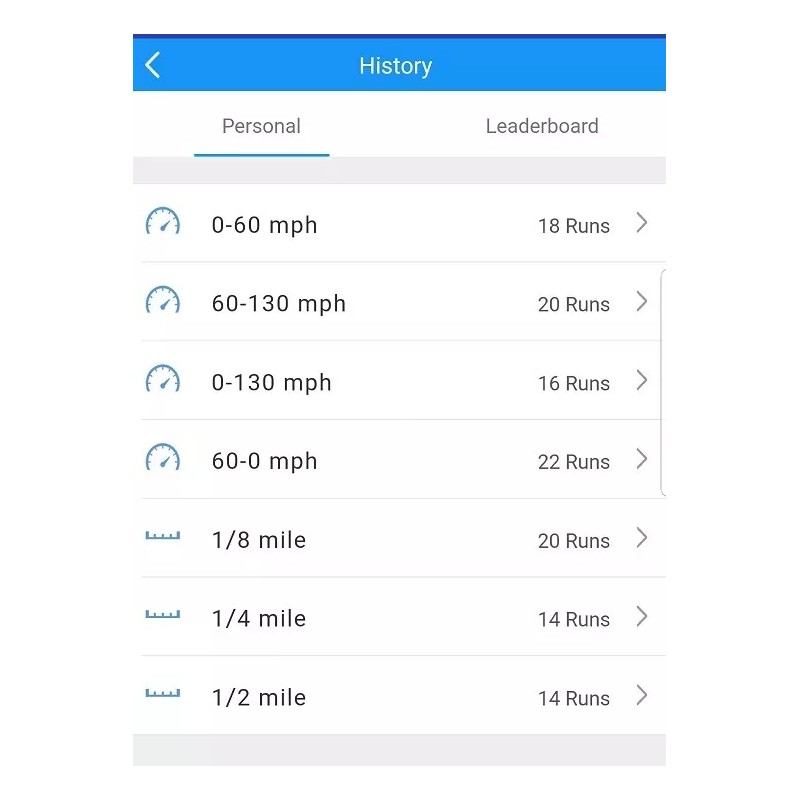This screenshot has width=800, height=800.
Task: Switch to the Leaderboard tab
Action: tap(542, 127)
